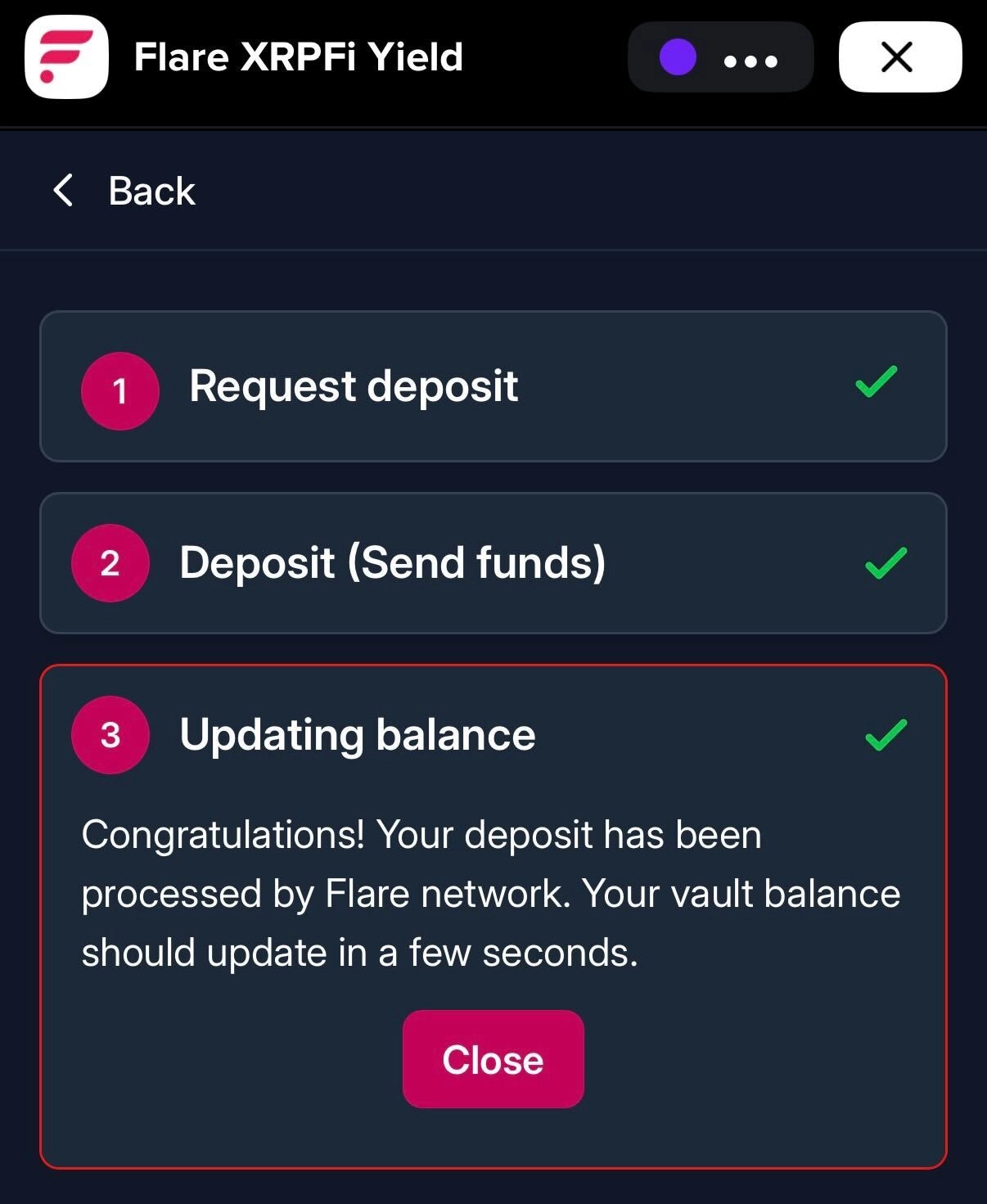Go back to the previous screen

coord(124,192)
